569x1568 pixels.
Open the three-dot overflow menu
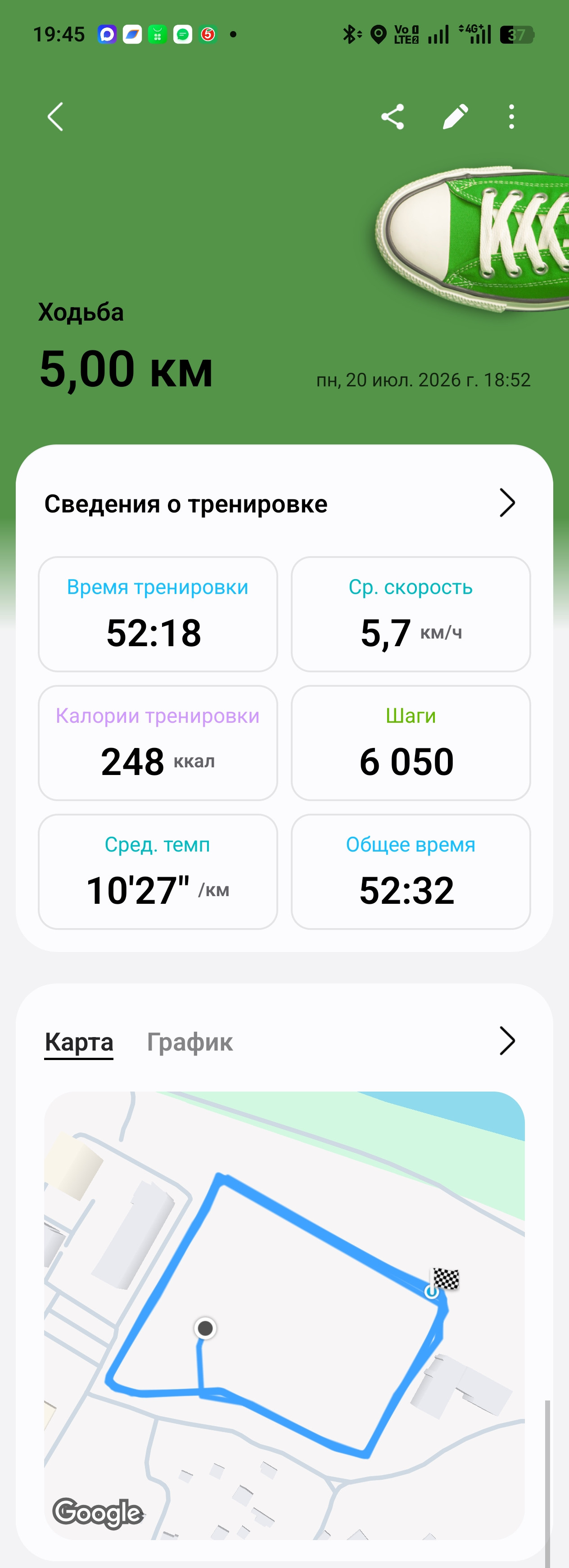click(511, 116)
